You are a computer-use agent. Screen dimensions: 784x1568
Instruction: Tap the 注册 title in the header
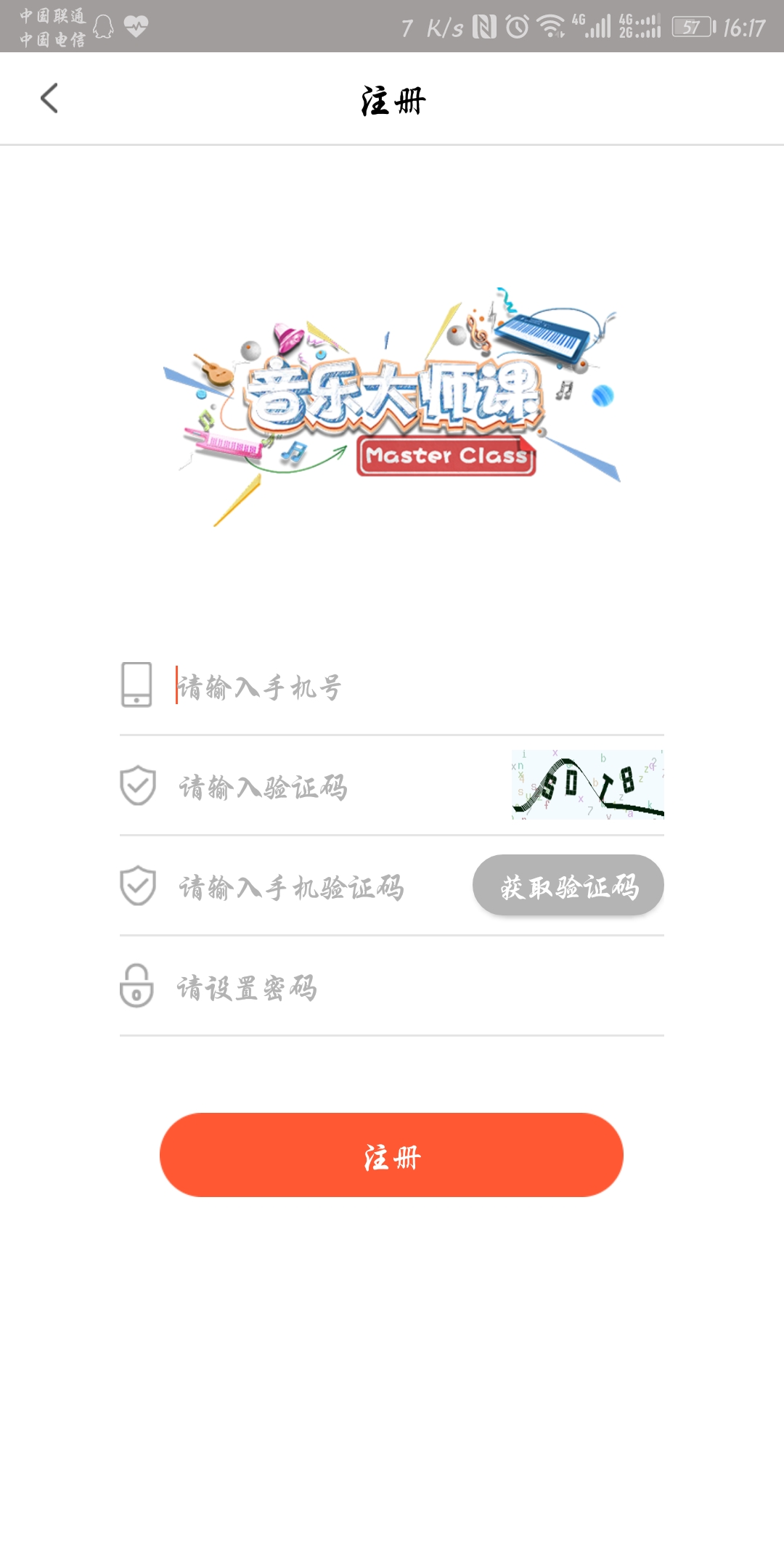pos(392,102)
